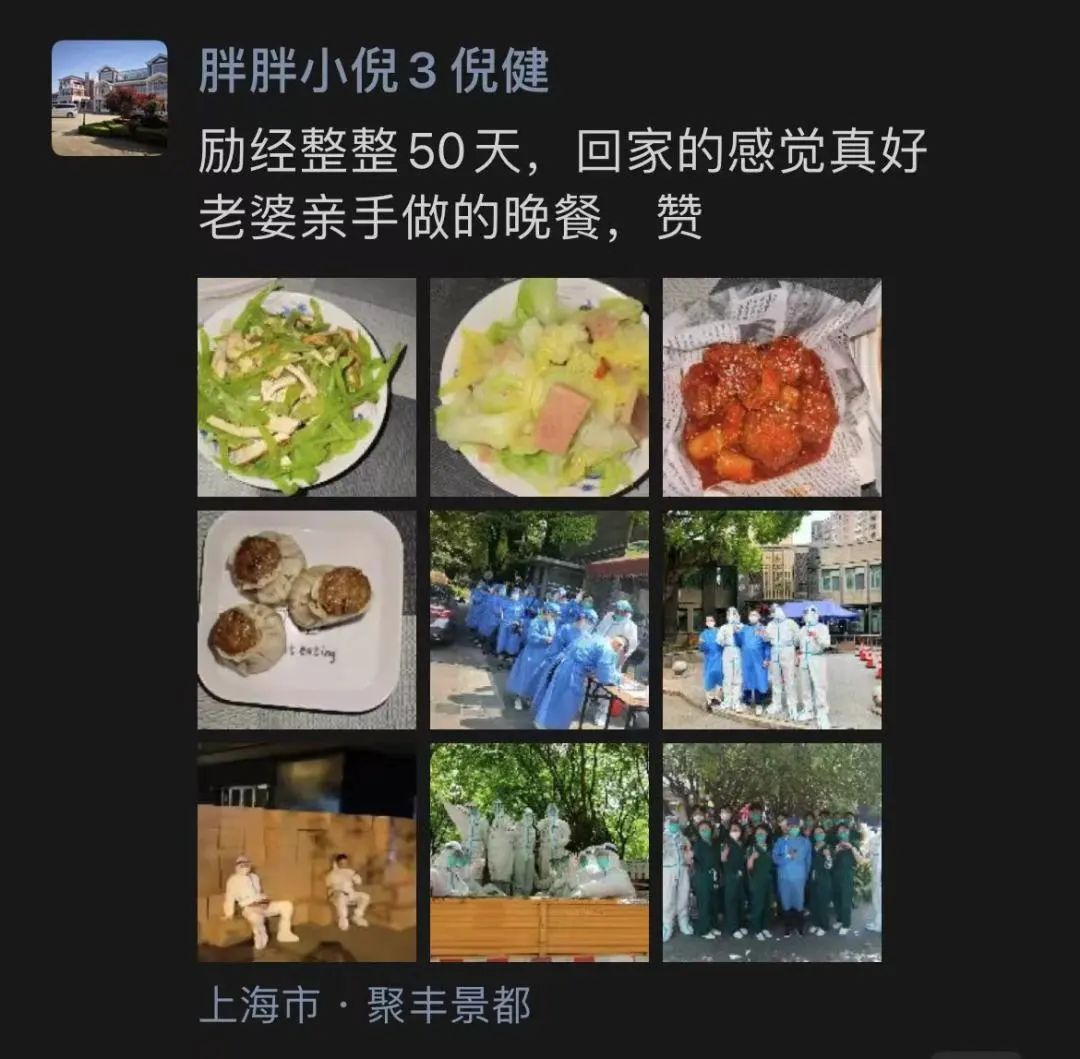View the cabbage with ham photo
This screenshot has height=1059, width=1080.
tap(539, 387)
